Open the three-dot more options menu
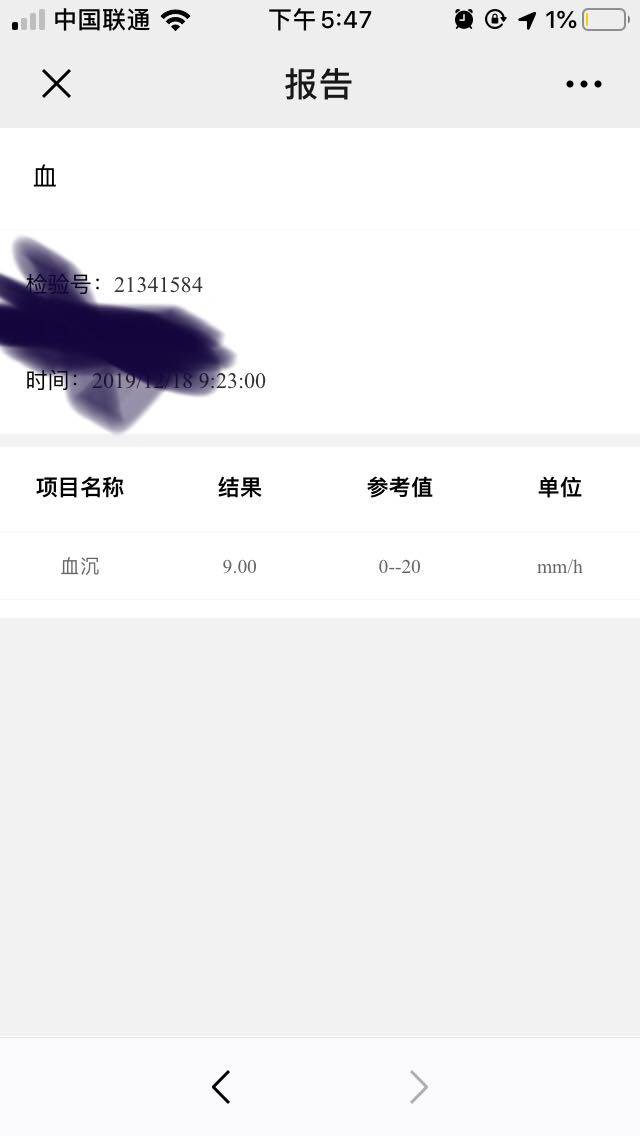The image size is (640, 1136). pyautogui.click(x=583, y=84)
